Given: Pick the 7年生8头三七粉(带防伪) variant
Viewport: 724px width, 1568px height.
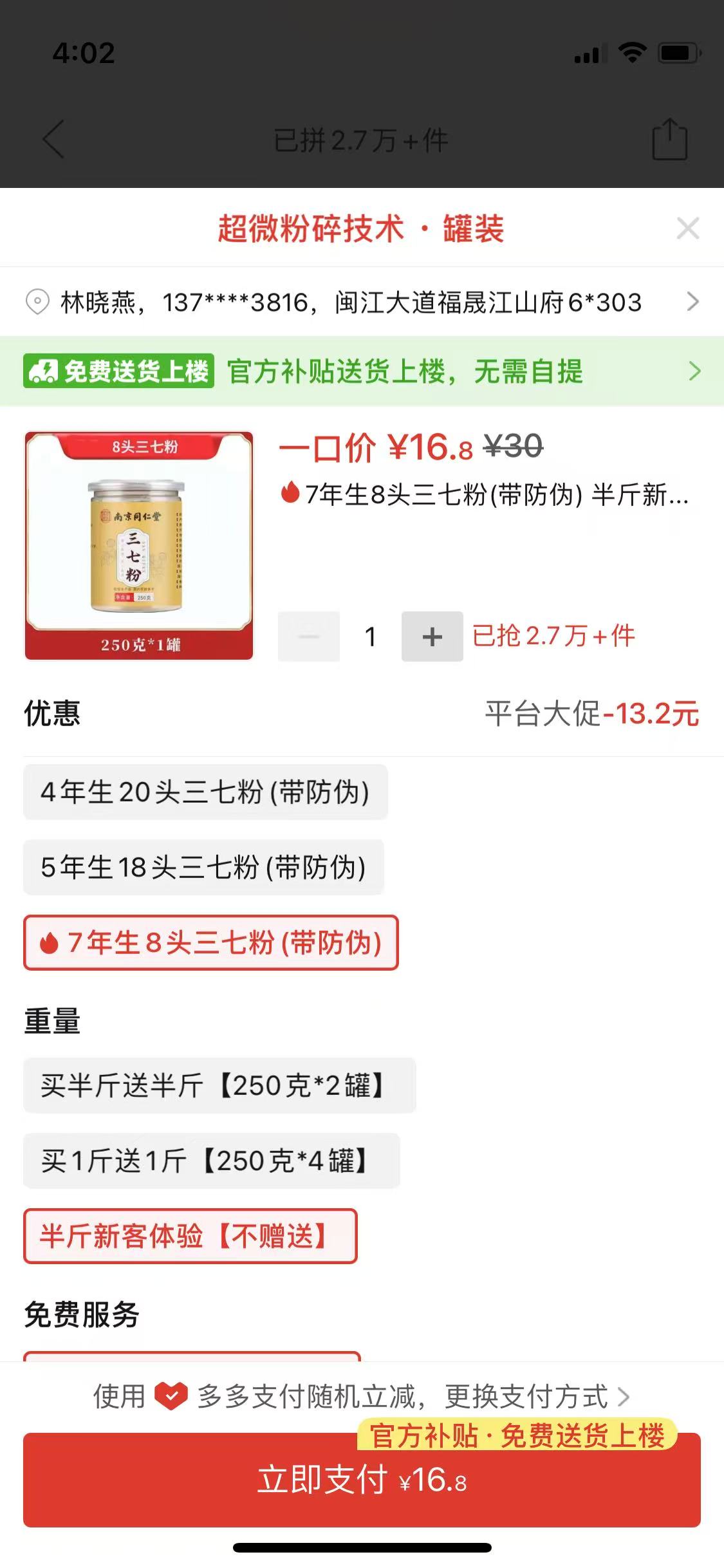Looking at the screenshot, I should 211,943.
